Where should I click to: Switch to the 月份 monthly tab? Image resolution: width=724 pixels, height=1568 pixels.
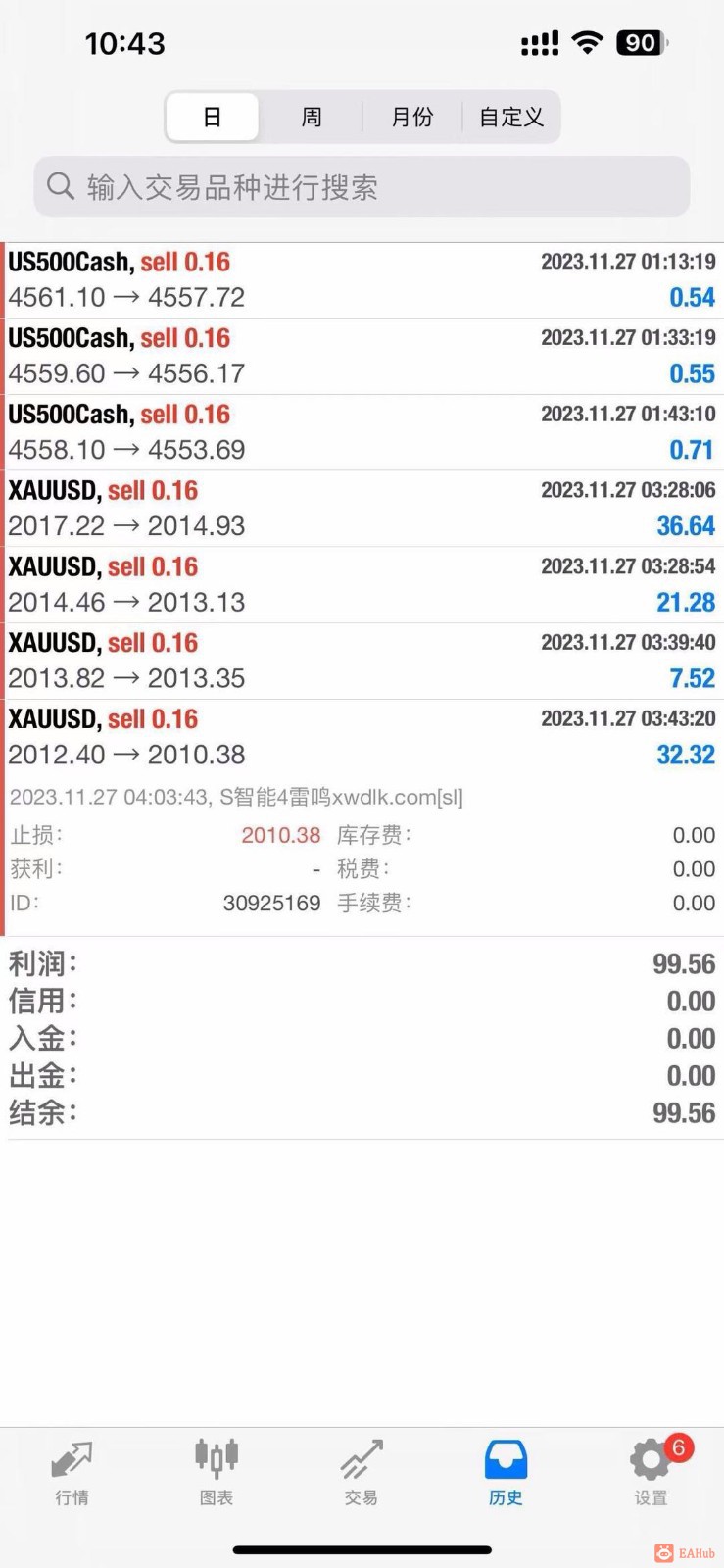[410, 117]
